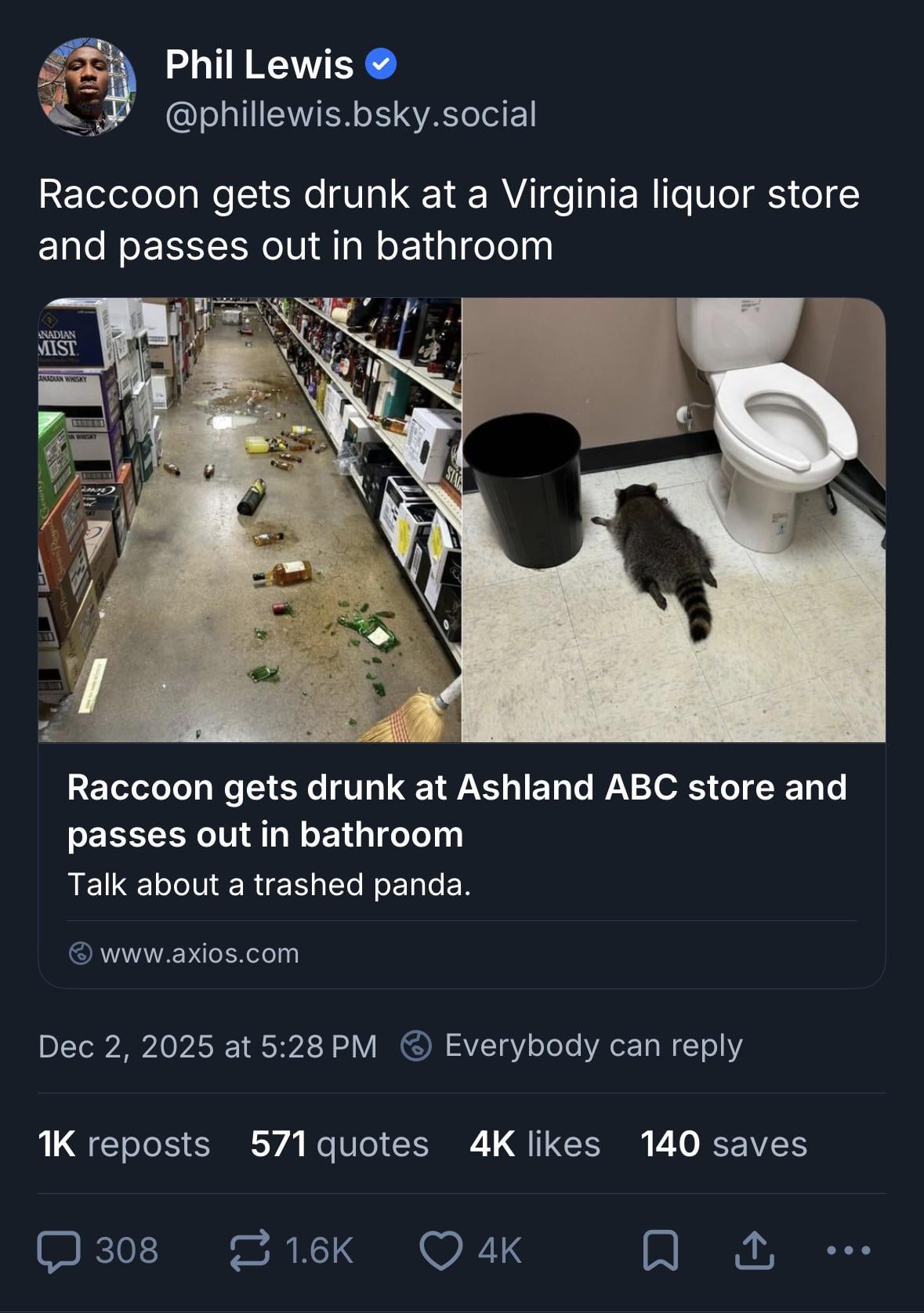Like Phil Lewis's post
The width and height of the screenshot is (924, 1313).
(x=440, y=1250)
